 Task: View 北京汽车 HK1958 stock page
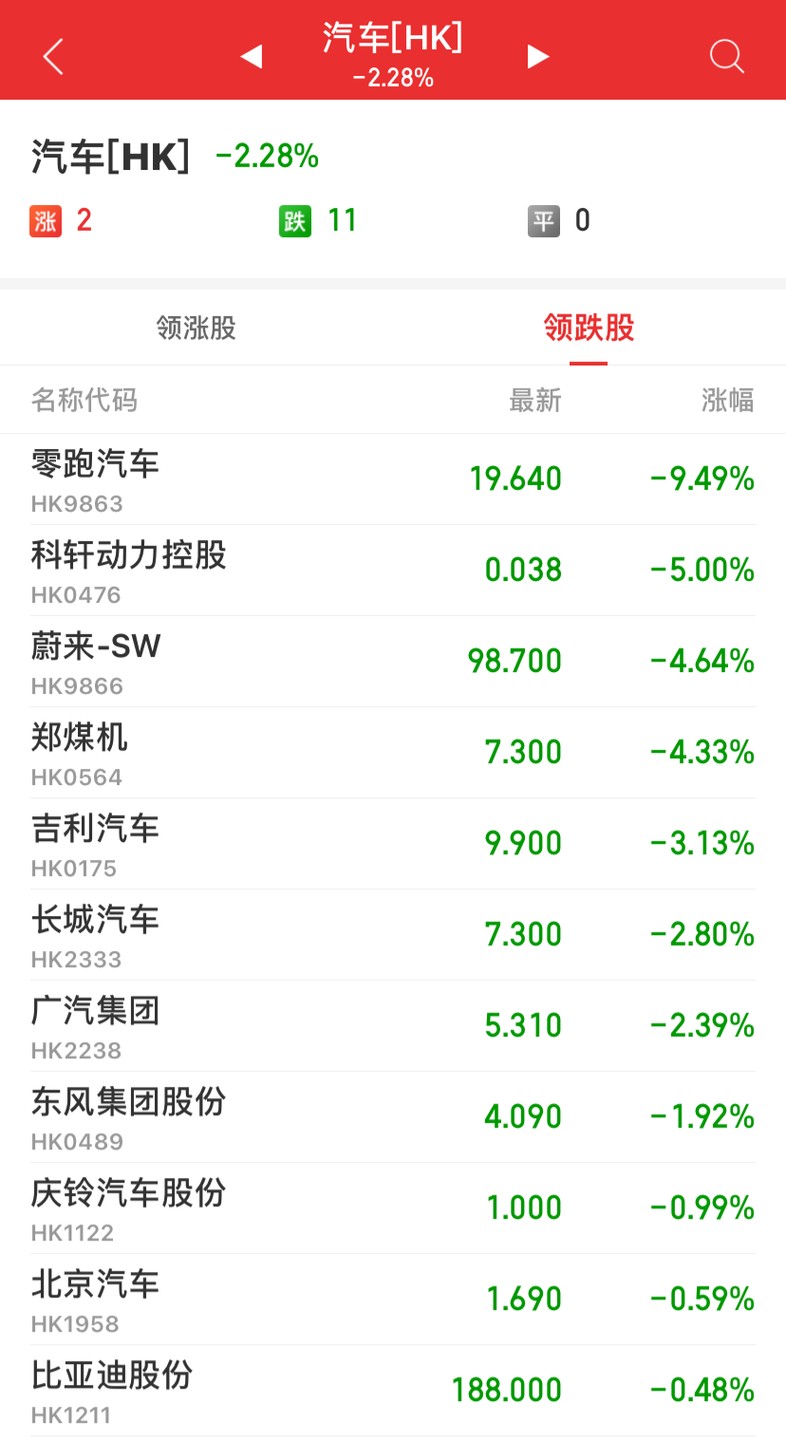[x=393, y=1298]
